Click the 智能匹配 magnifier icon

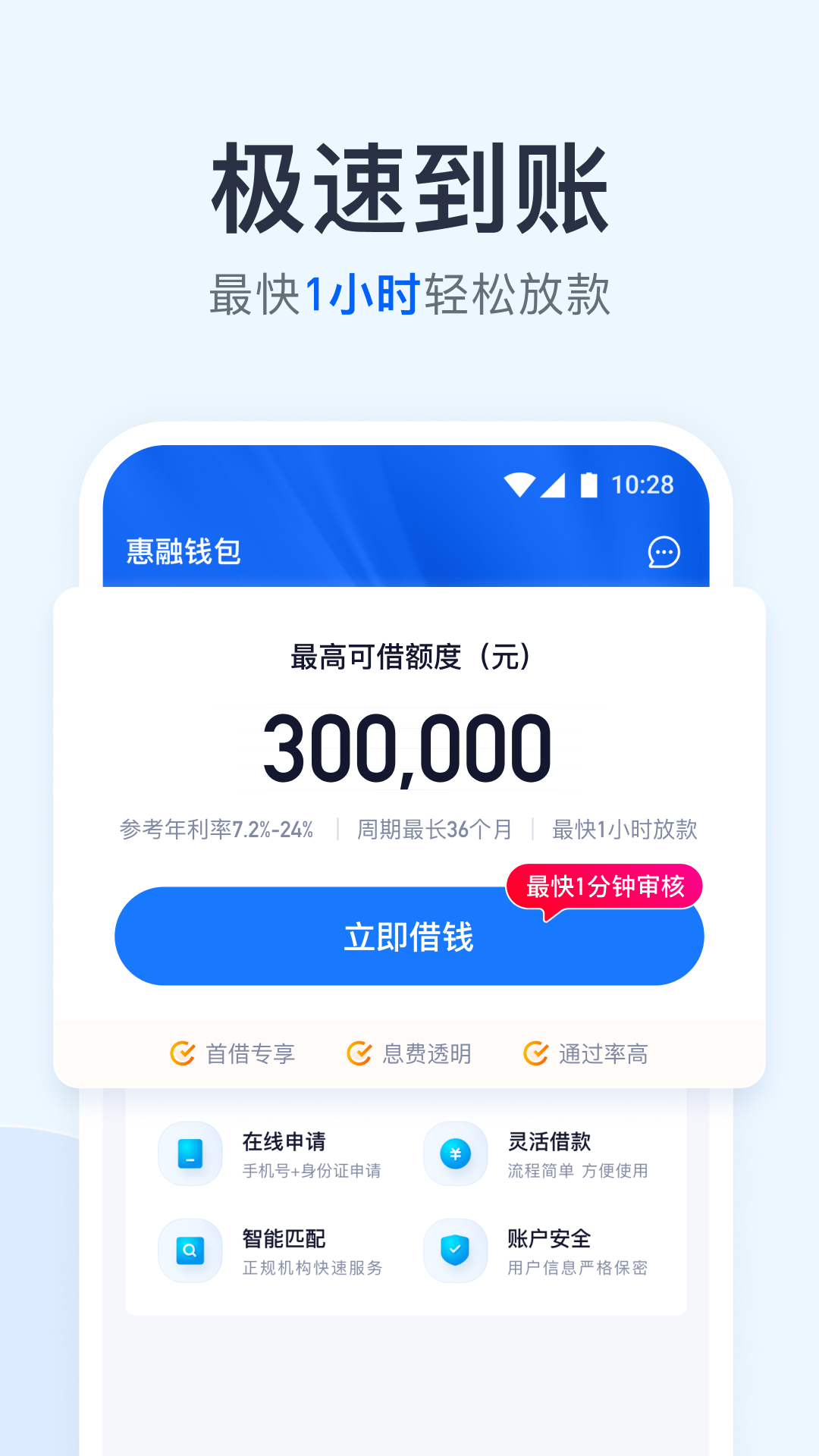[x=190, y=1251]
